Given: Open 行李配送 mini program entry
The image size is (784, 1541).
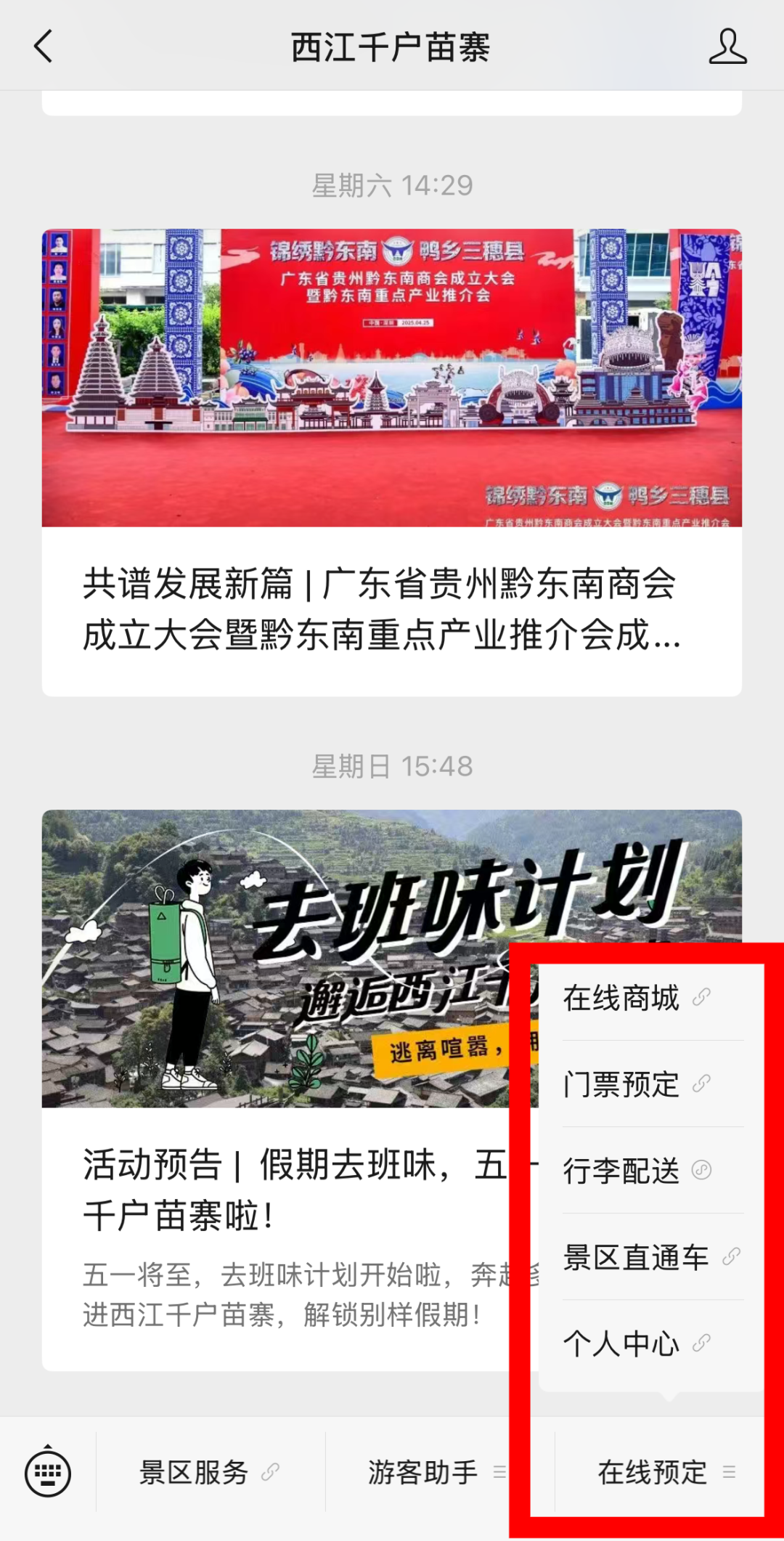Looking at the screenshot, I should click(x=637, y=1171).
